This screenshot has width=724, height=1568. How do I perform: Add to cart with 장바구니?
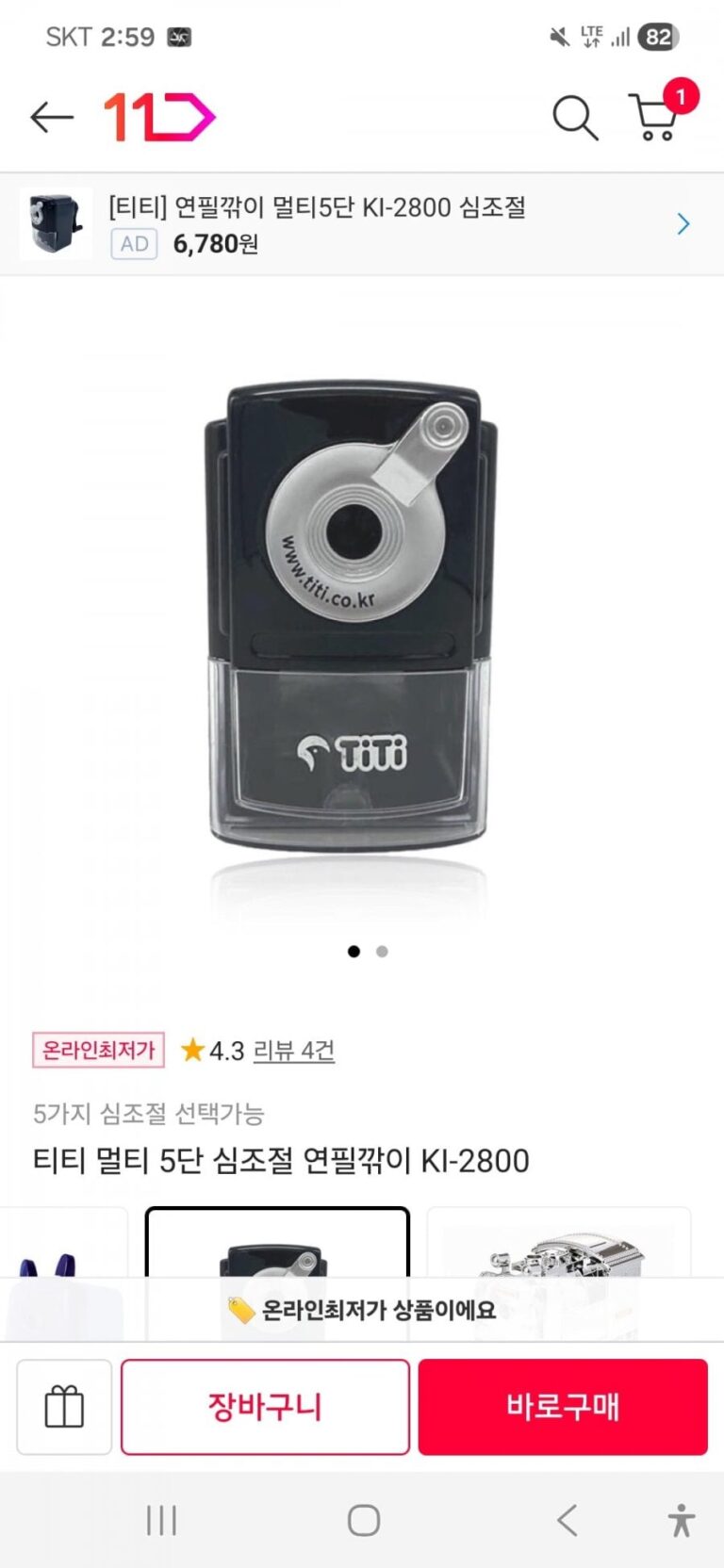coord(265,1407)
